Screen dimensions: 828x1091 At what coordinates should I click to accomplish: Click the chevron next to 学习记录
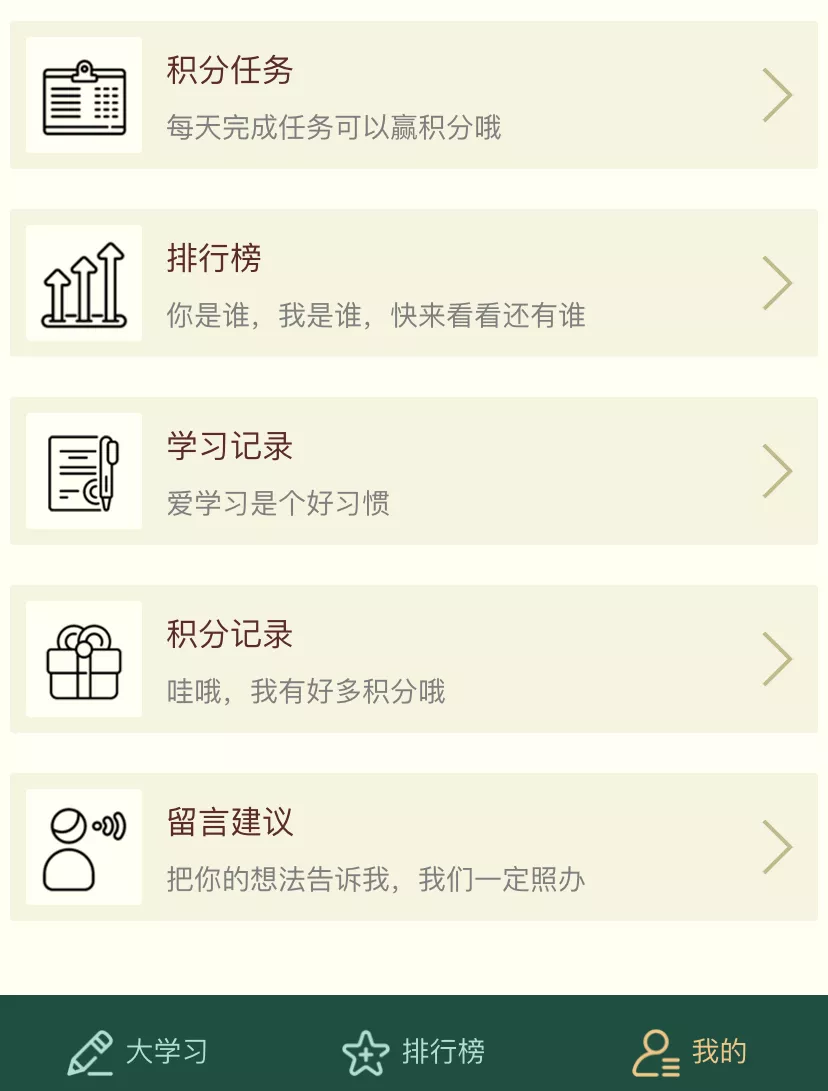(779, 470)
